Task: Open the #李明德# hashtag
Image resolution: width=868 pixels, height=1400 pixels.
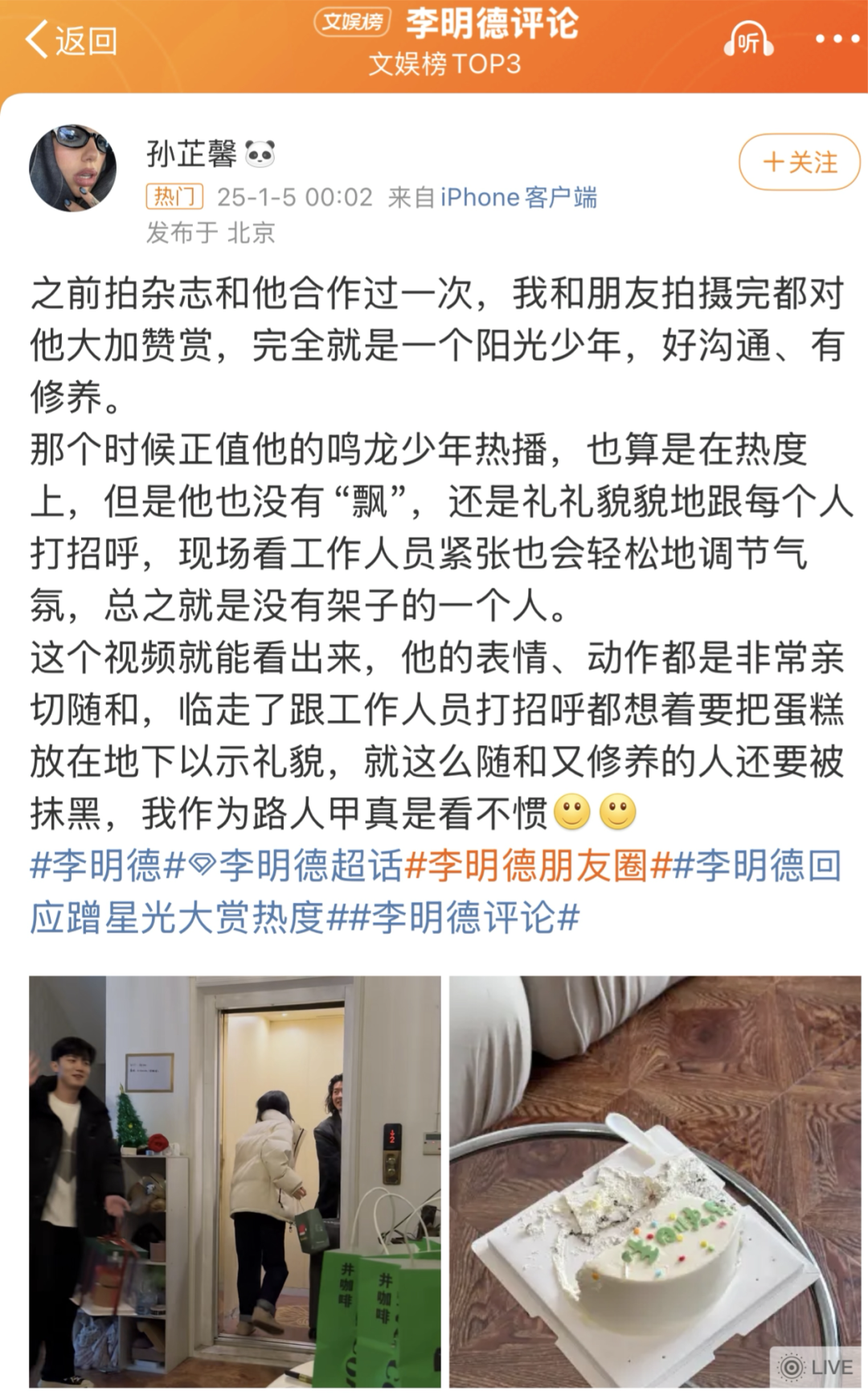Action: (108, 866)
